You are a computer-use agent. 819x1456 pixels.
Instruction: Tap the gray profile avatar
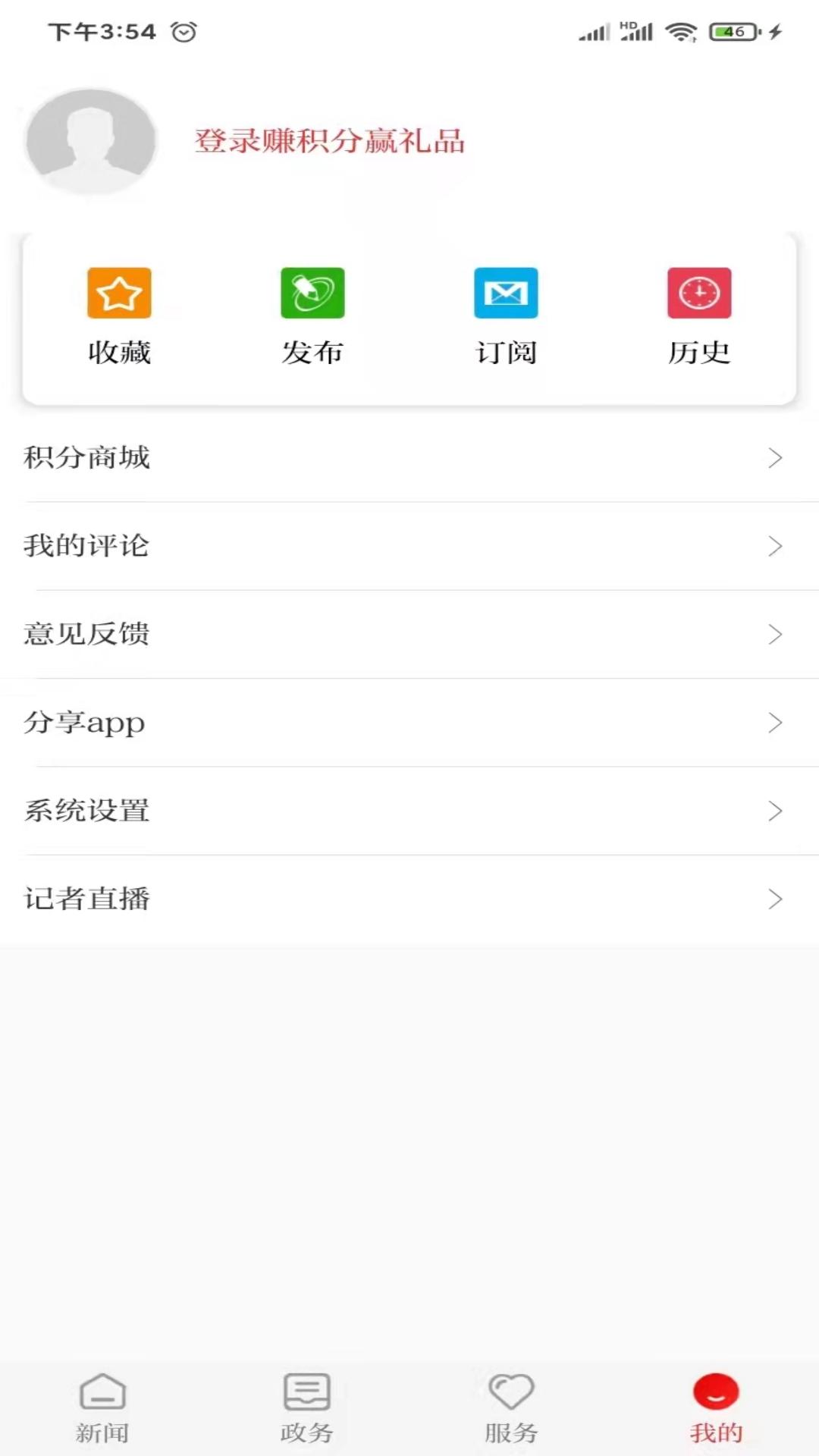click(91, 141)
